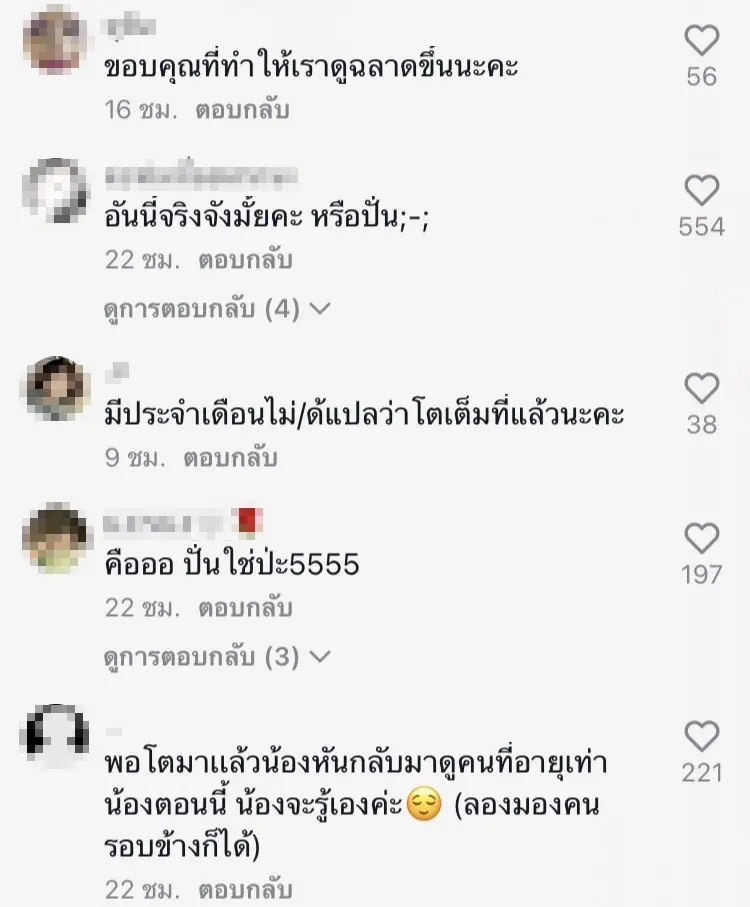Like the comment with 554 likes
Viewport: 750px width, 907px height.
702,190
